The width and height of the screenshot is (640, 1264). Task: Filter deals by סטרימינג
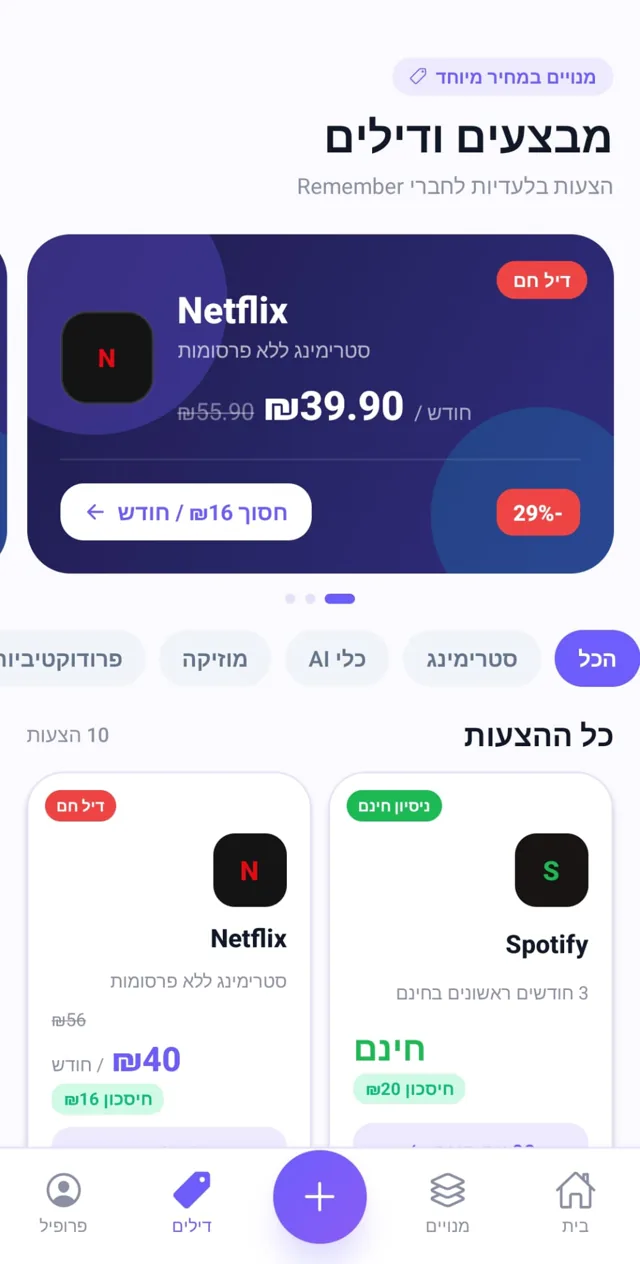[x=478, y=659]
